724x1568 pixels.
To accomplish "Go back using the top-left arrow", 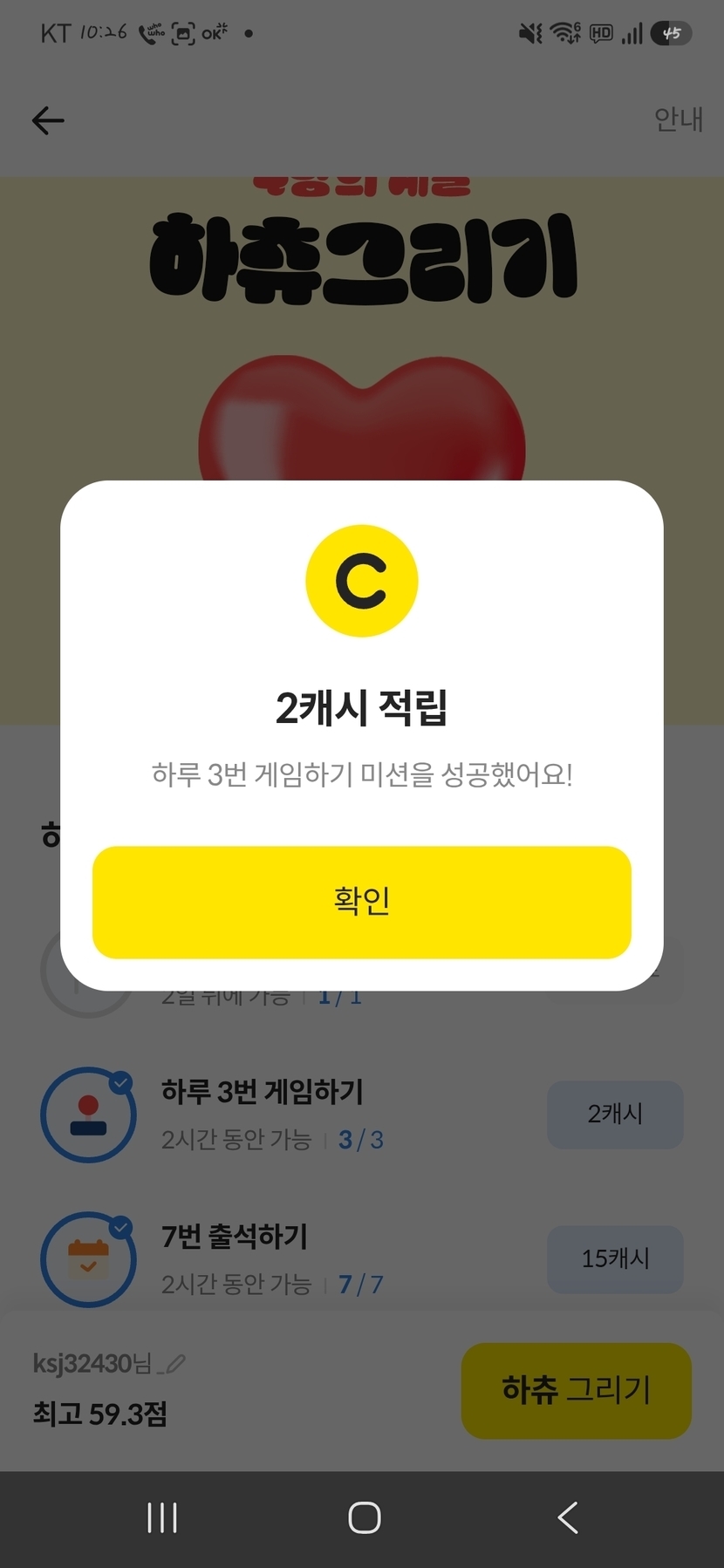I will click(x=48, y=120).
